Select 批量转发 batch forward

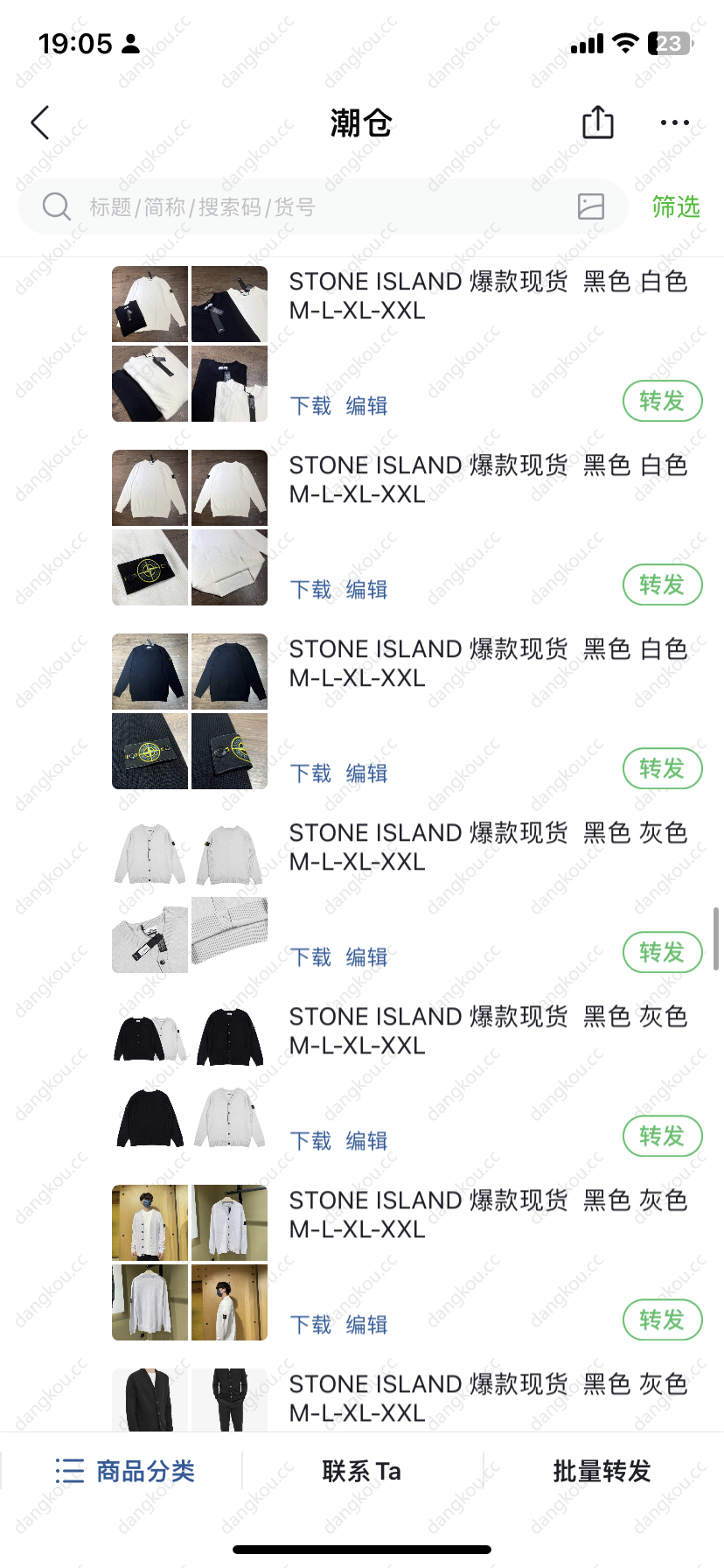coord(602,1471)
